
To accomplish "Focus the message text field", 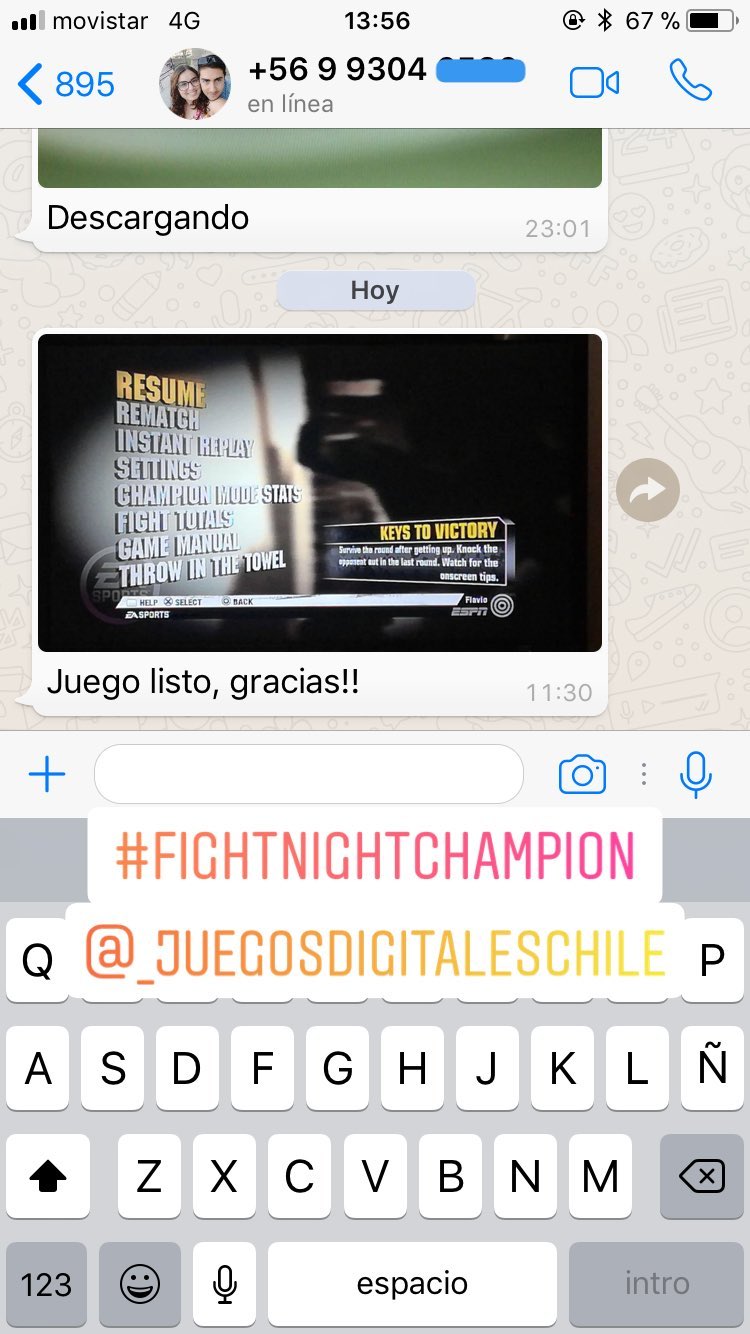I will coord(309,774).
